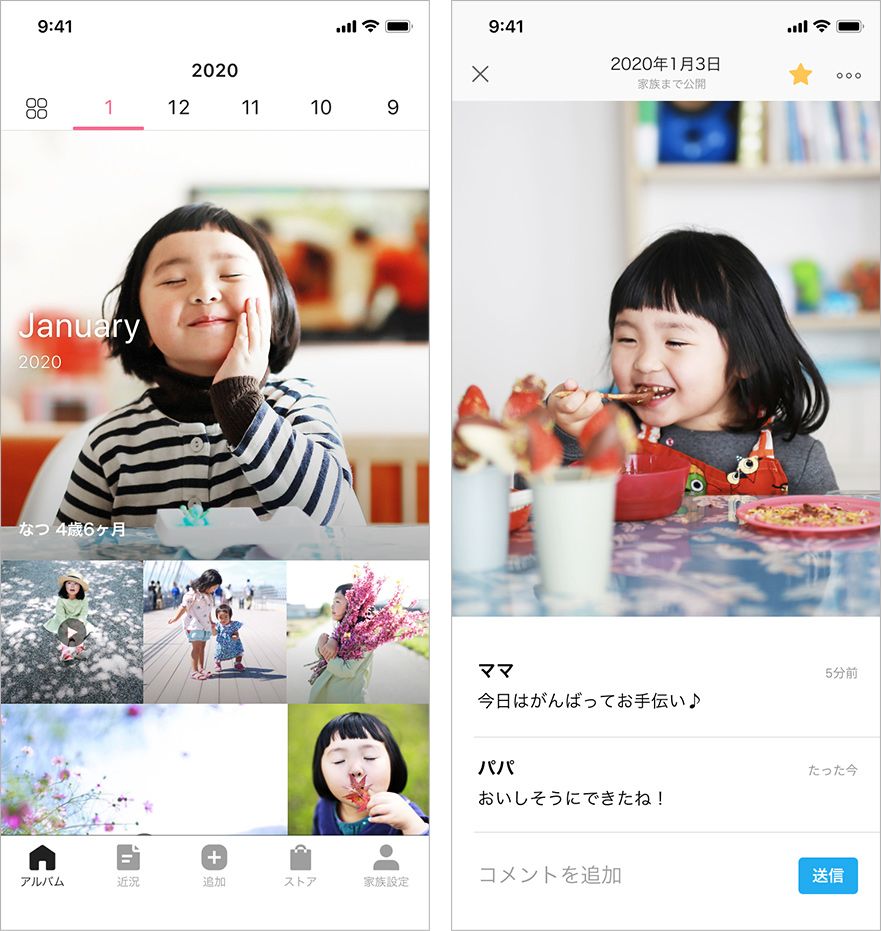Send the comment with the 送信 button
This screenshot has height=931, width=881.
coord(827,875)
